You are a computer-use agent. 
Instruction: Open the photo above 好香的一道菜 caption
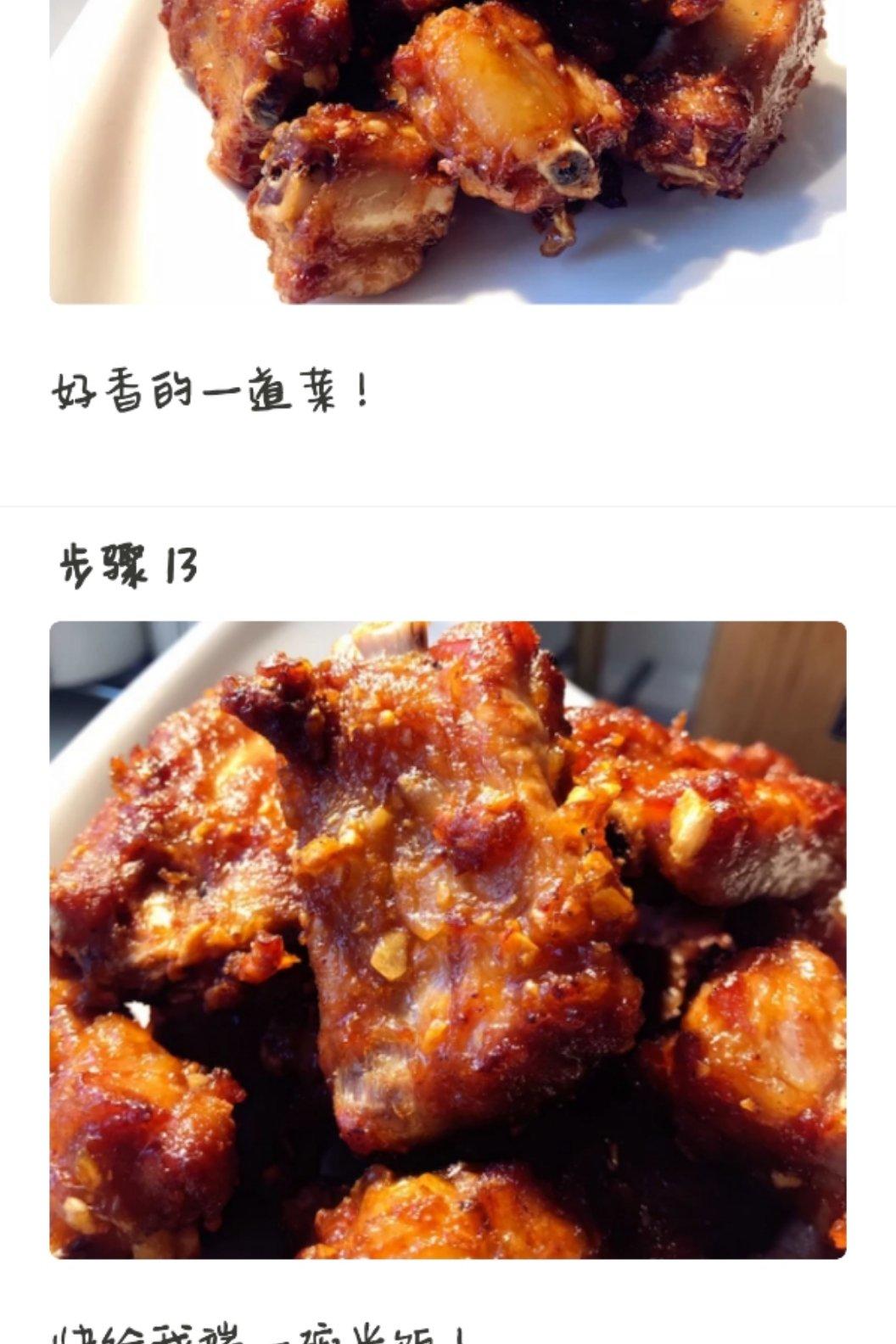(x=448, y=151)
